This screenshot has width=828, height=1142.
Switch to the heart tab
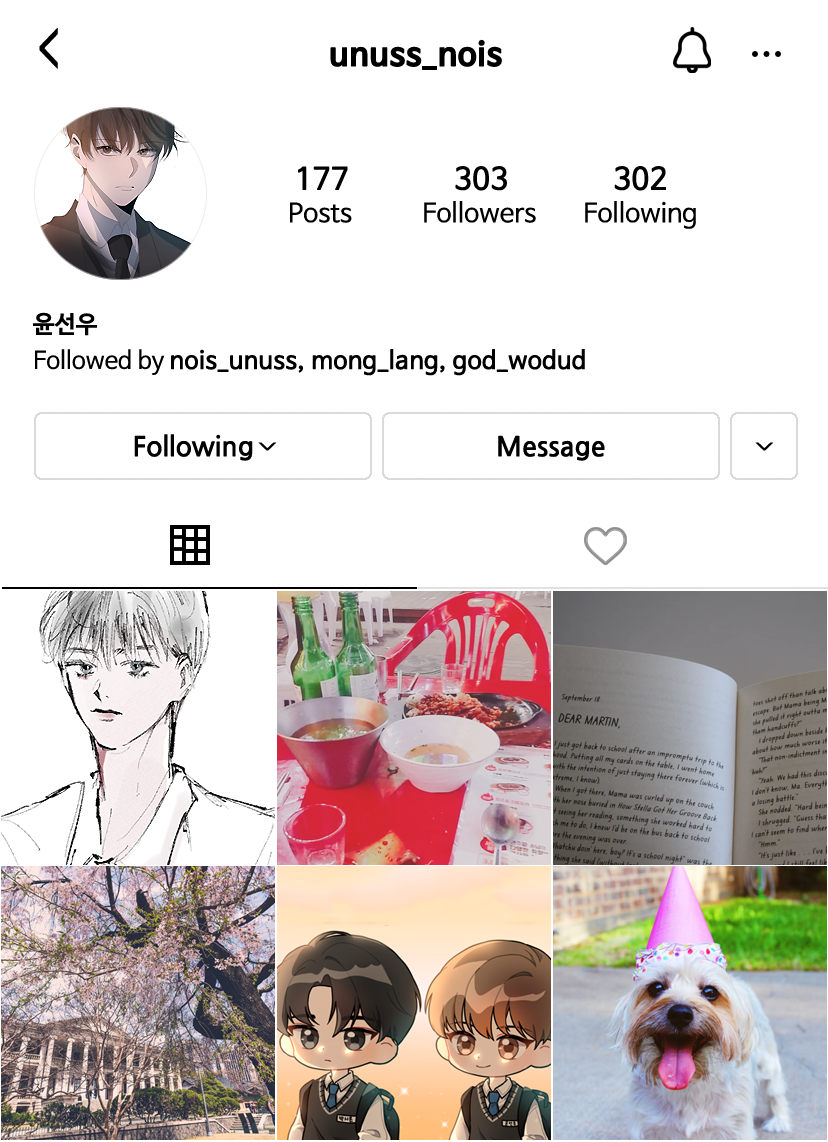coord(605,546)
